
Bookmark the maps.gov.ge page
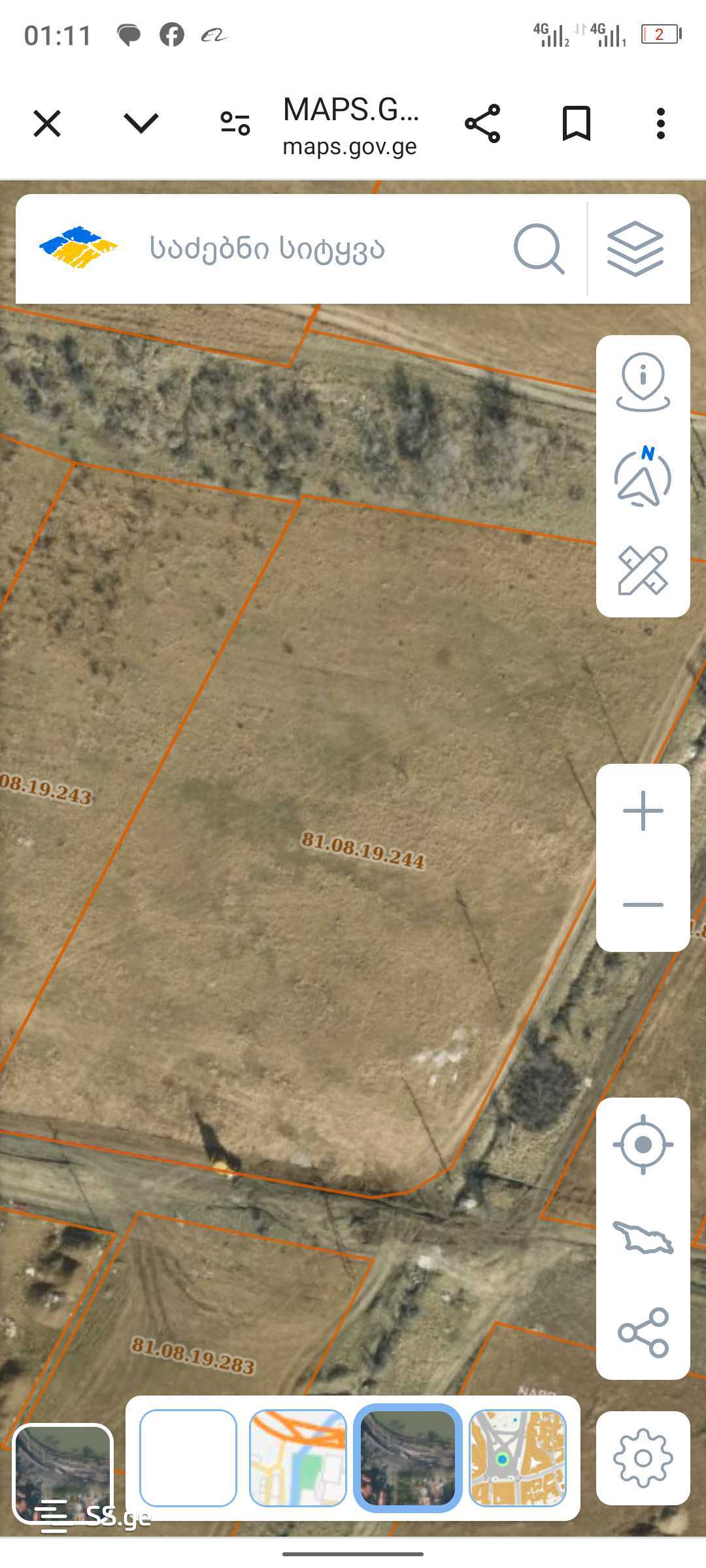[x=577, y=123]
